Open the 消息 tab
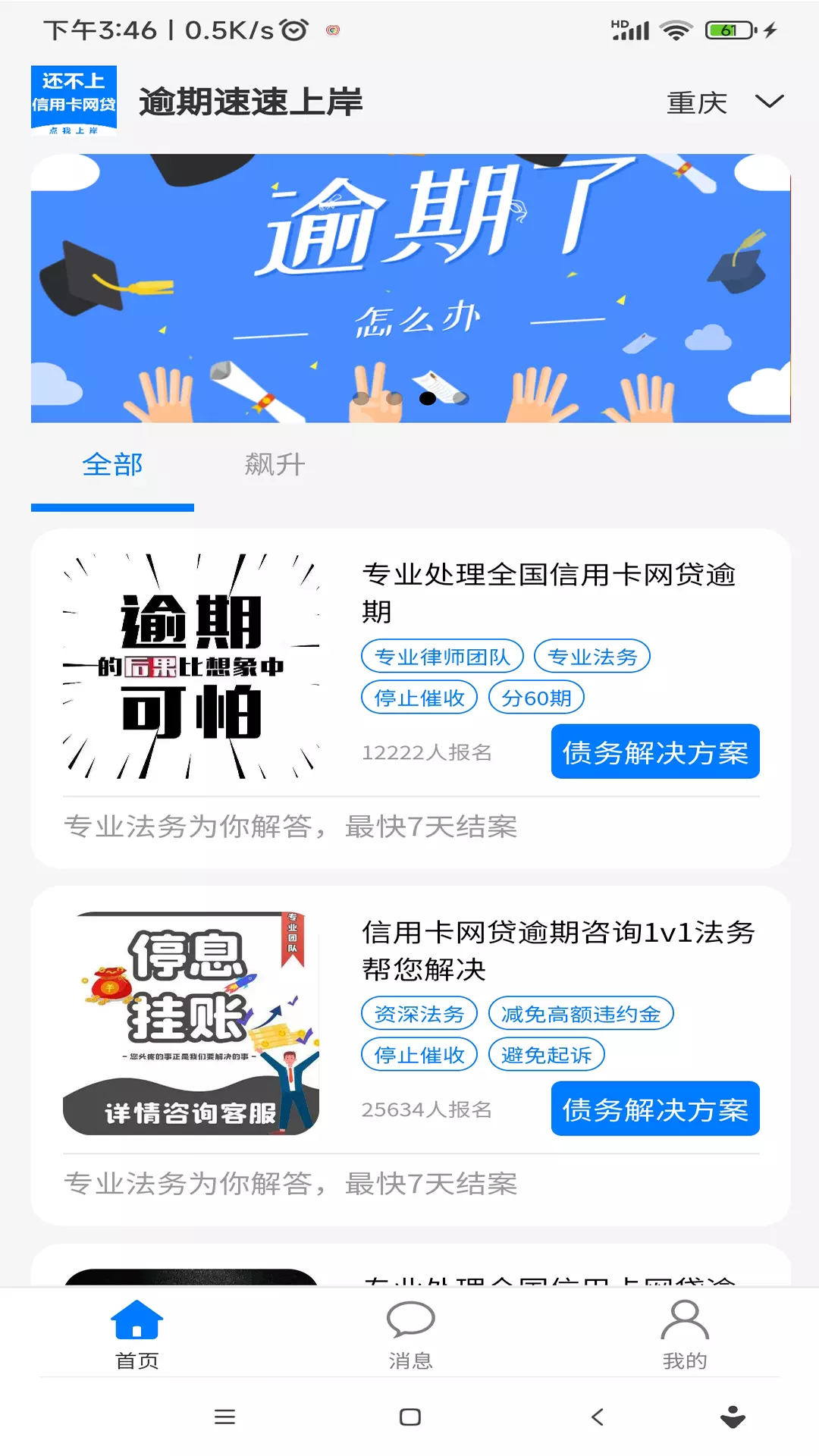Viewport: 819px width, 1456px height. pyautogui.click(x=410, y=1335)
